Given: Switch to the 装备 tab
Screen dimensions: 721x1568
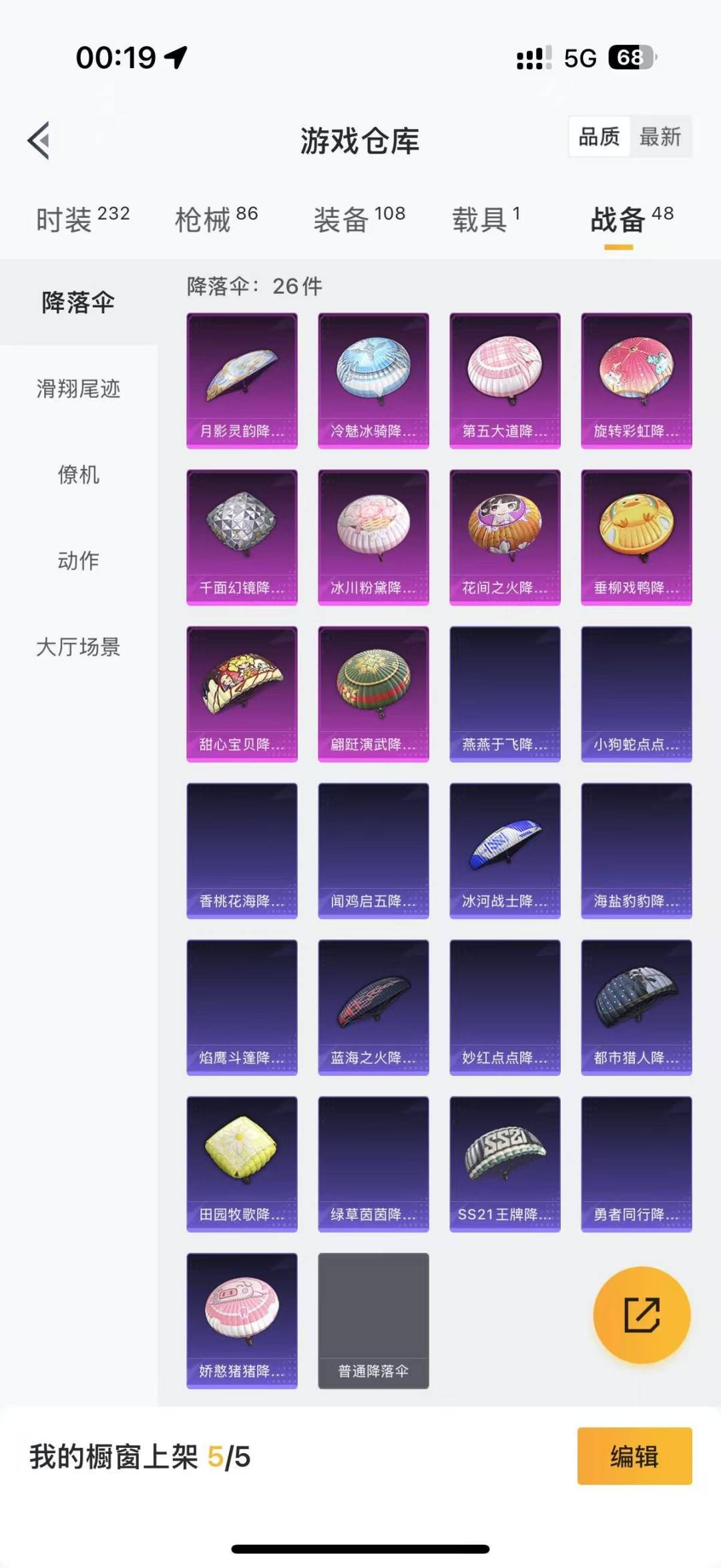Looking at the screenshot, I should point(359,220).
